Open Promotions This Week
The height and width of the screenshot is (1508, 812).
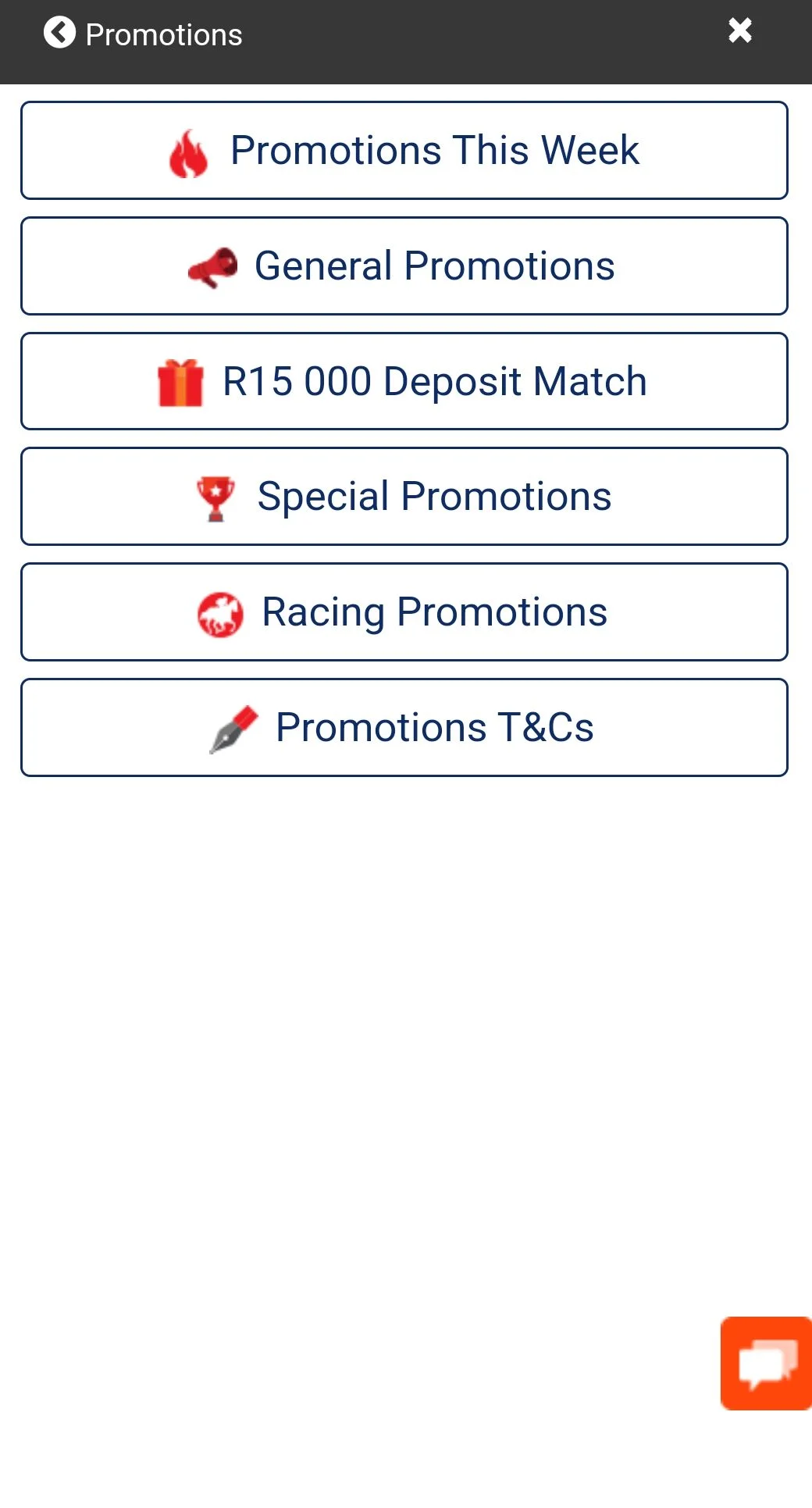coord(404,151)
